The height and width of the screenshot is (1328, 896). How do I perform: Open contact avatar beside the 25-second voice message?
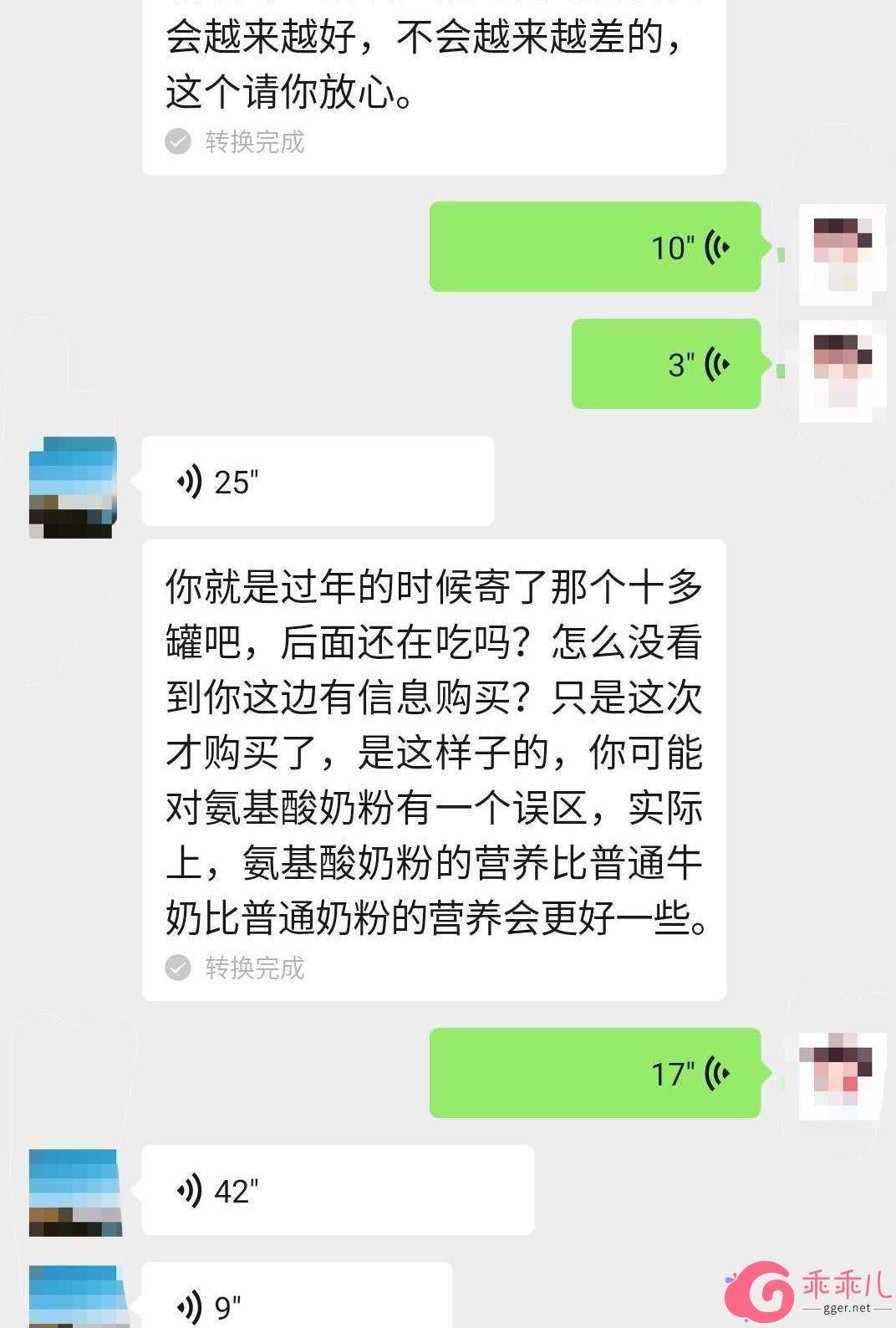73,487
